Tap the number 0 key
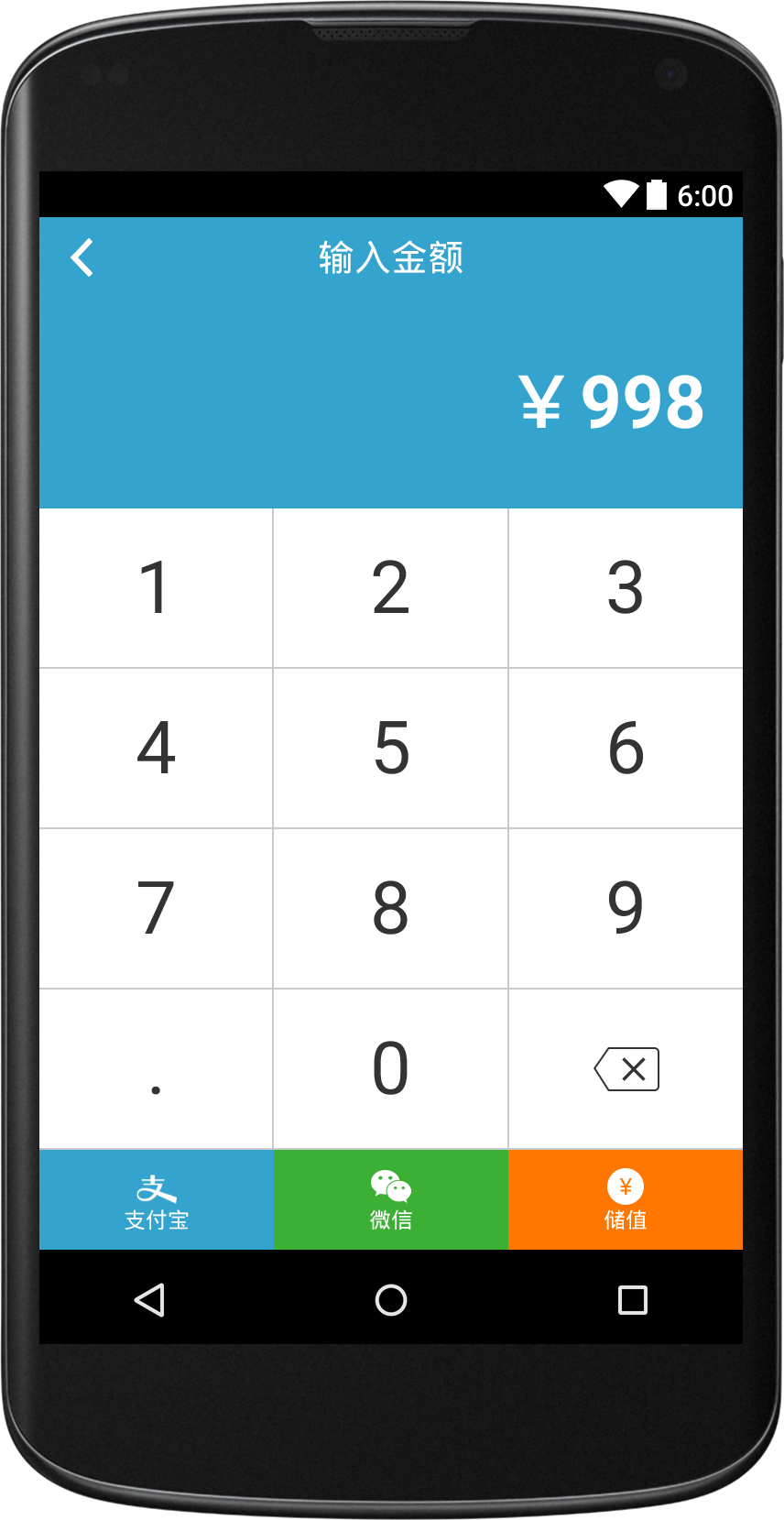784x1520 pixels. pos(391,1069)
